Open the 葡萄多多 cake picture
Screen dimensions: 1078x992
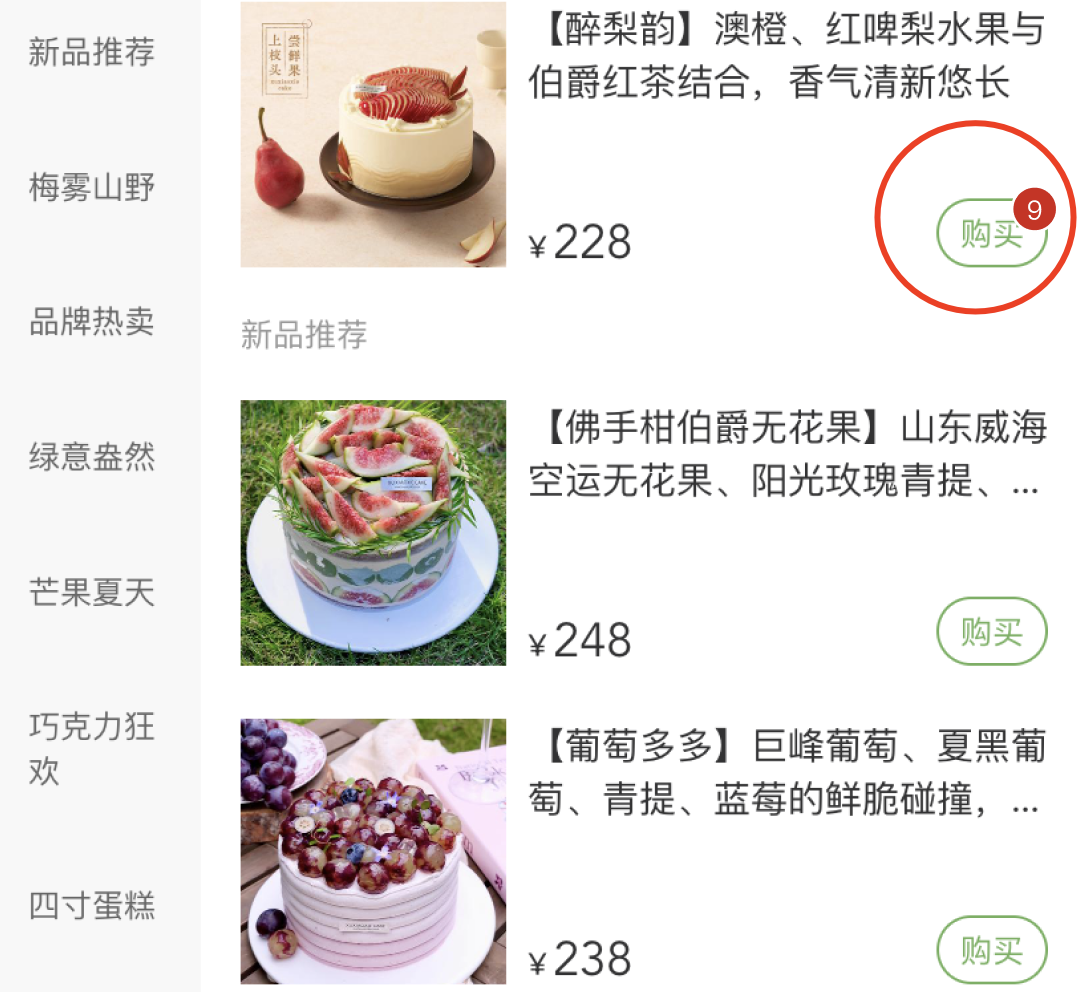[x=373, y=851]
